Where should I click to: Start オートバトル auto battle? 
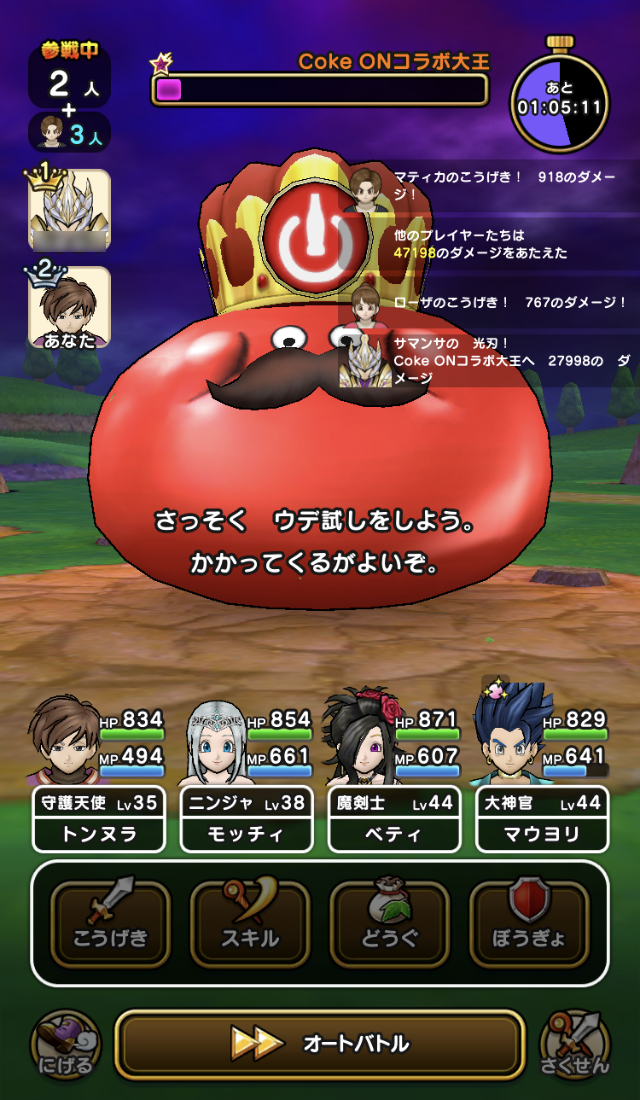(x=320, y=1044)
